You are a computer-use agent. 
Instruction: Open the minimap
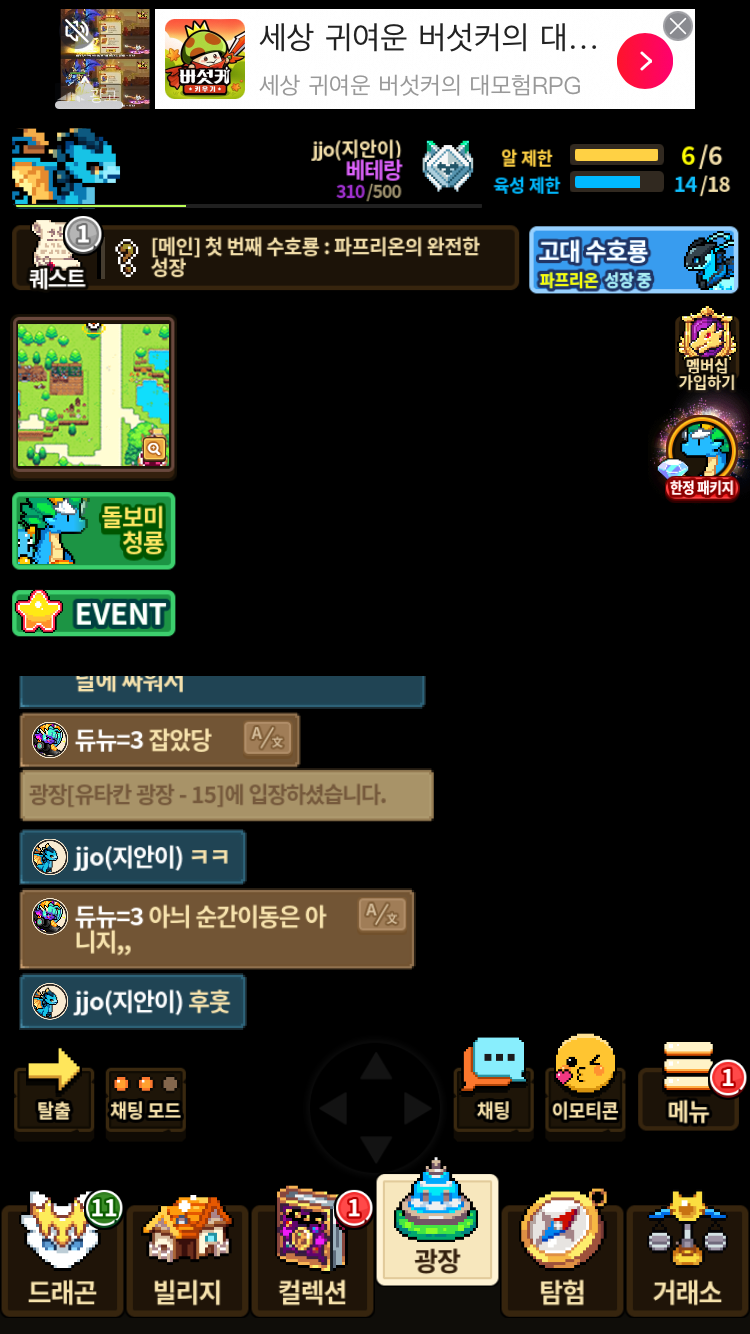(x=94, y=394)
